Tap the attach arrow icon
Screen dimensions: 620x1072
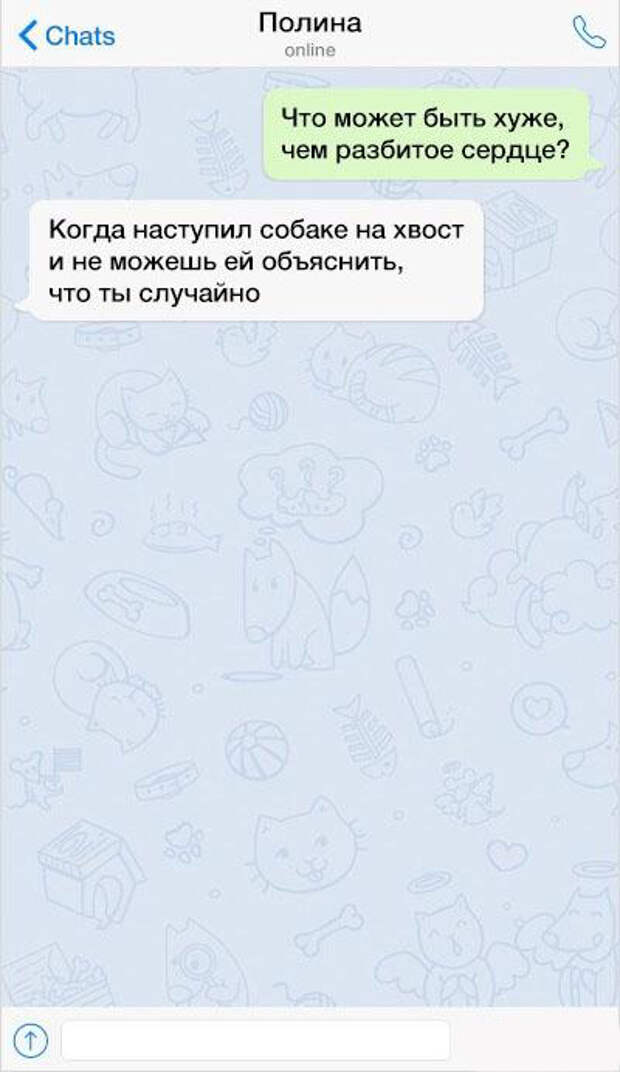coord(31,1041)
